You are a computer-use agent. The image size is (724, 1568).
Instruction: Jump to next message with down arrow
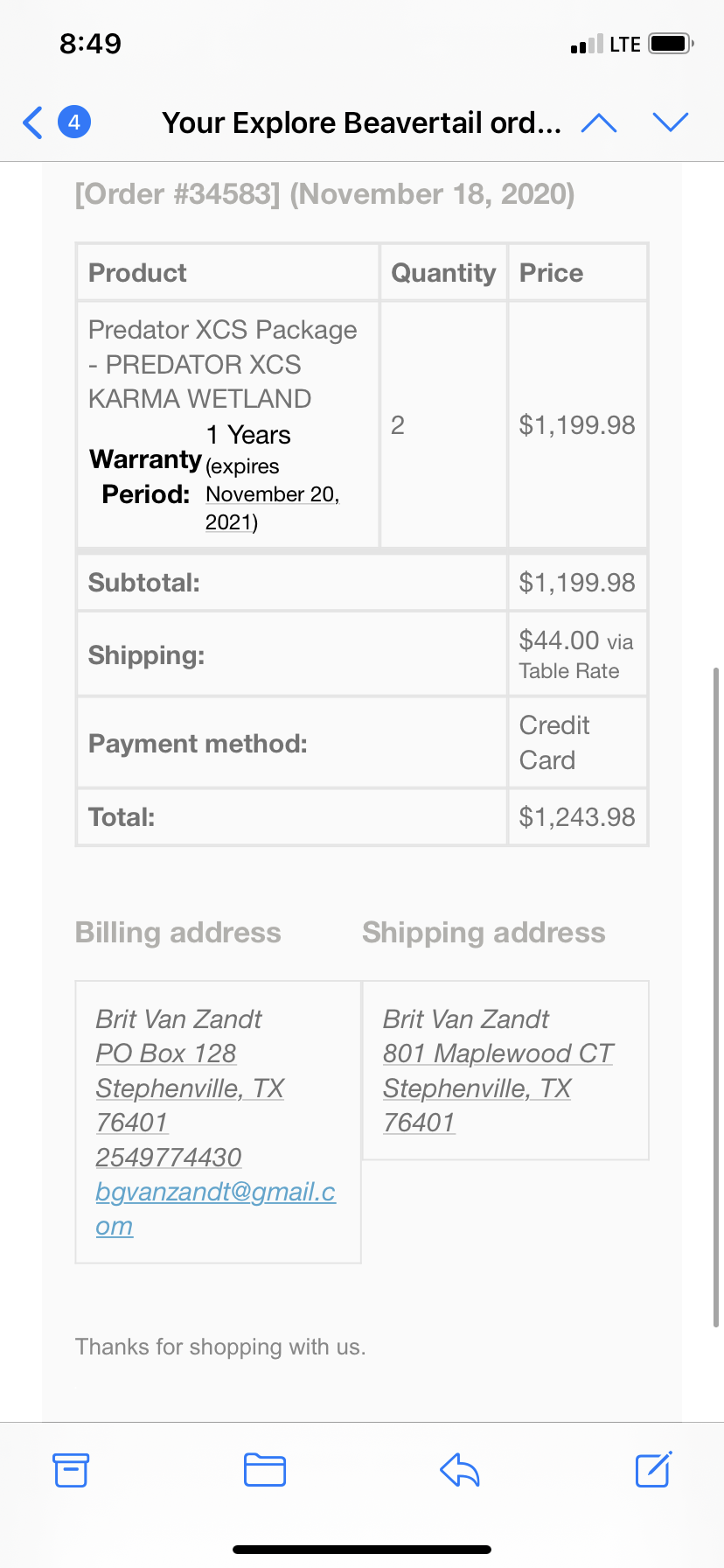671,122
